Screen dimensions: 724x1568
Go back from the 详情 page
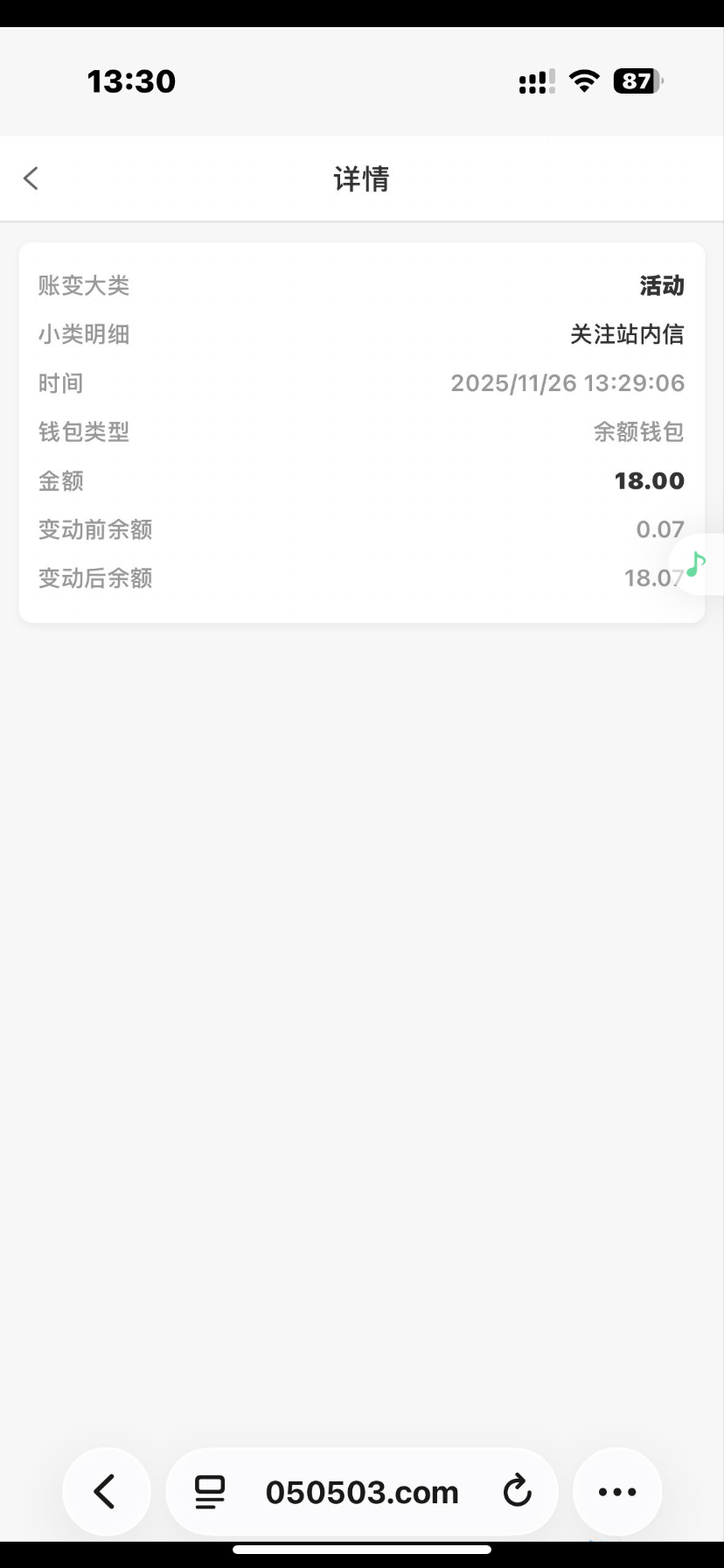click(x=31, y=178)
